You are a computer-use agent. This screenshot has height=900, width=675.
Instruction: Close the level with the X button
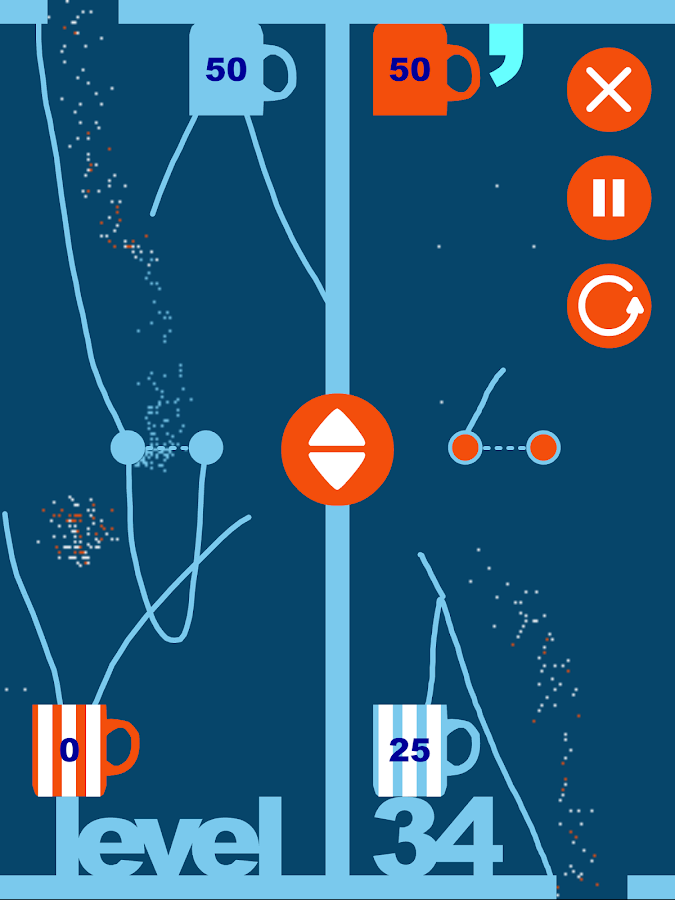609,90
